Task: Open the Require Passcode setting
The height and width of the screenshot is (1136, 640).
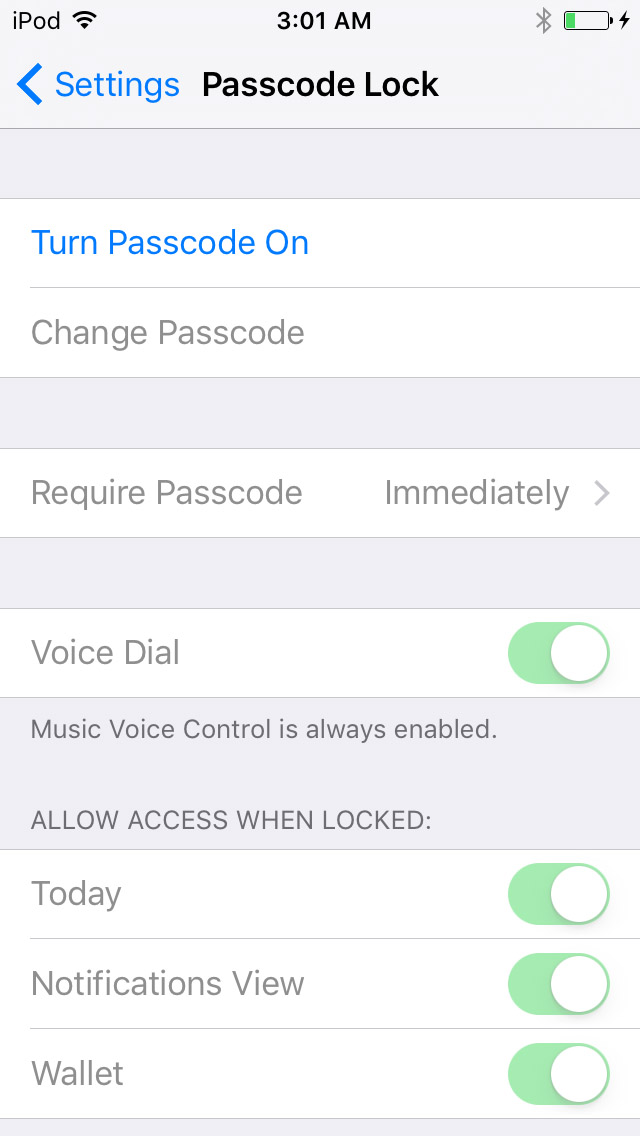Action: click(x=320, y=493)
